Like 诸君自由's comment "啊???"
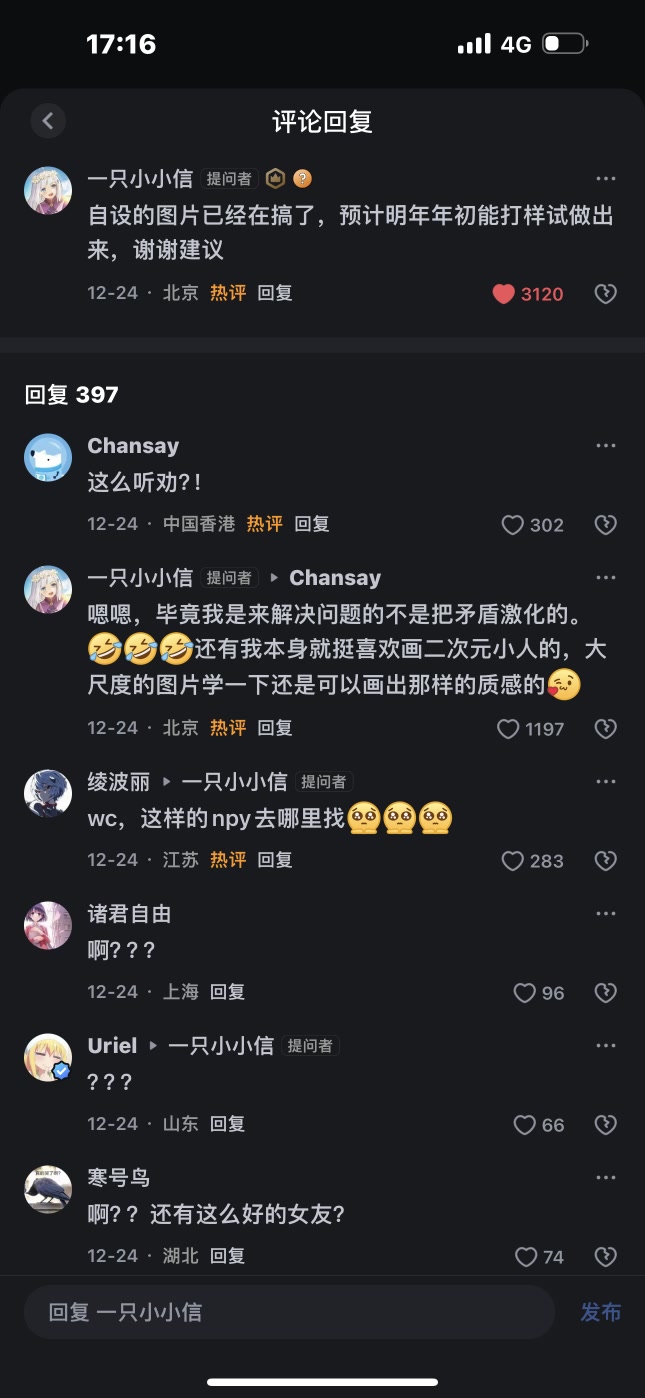 pos(524,993)
